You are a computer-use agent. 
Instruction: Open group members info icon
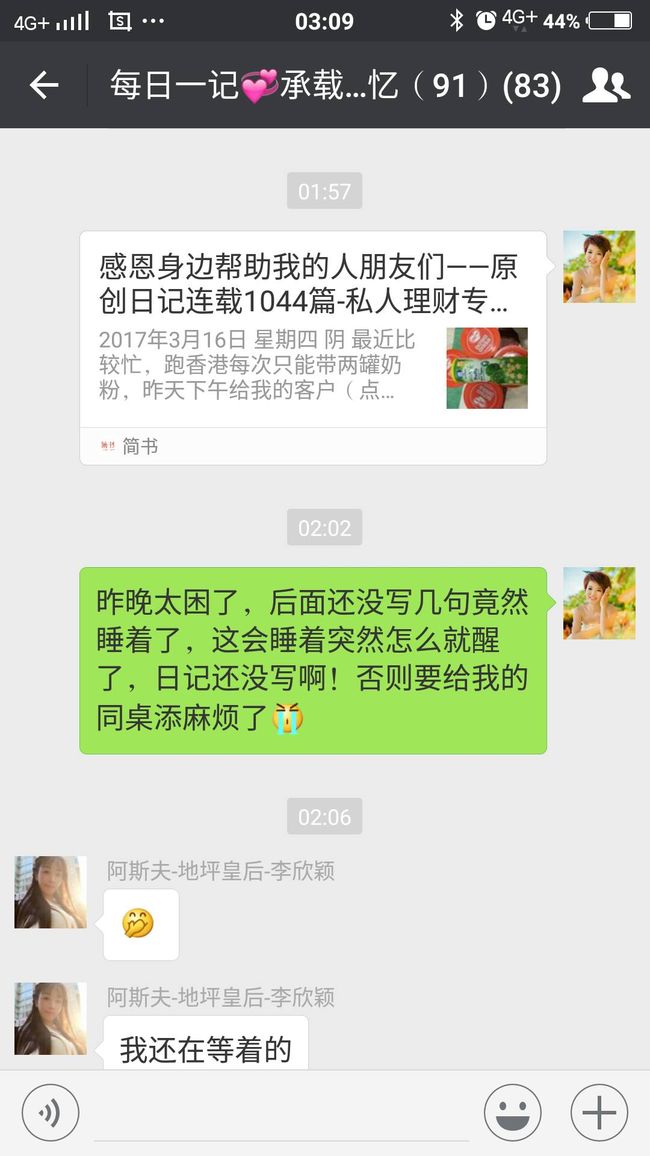click(606, 86)
